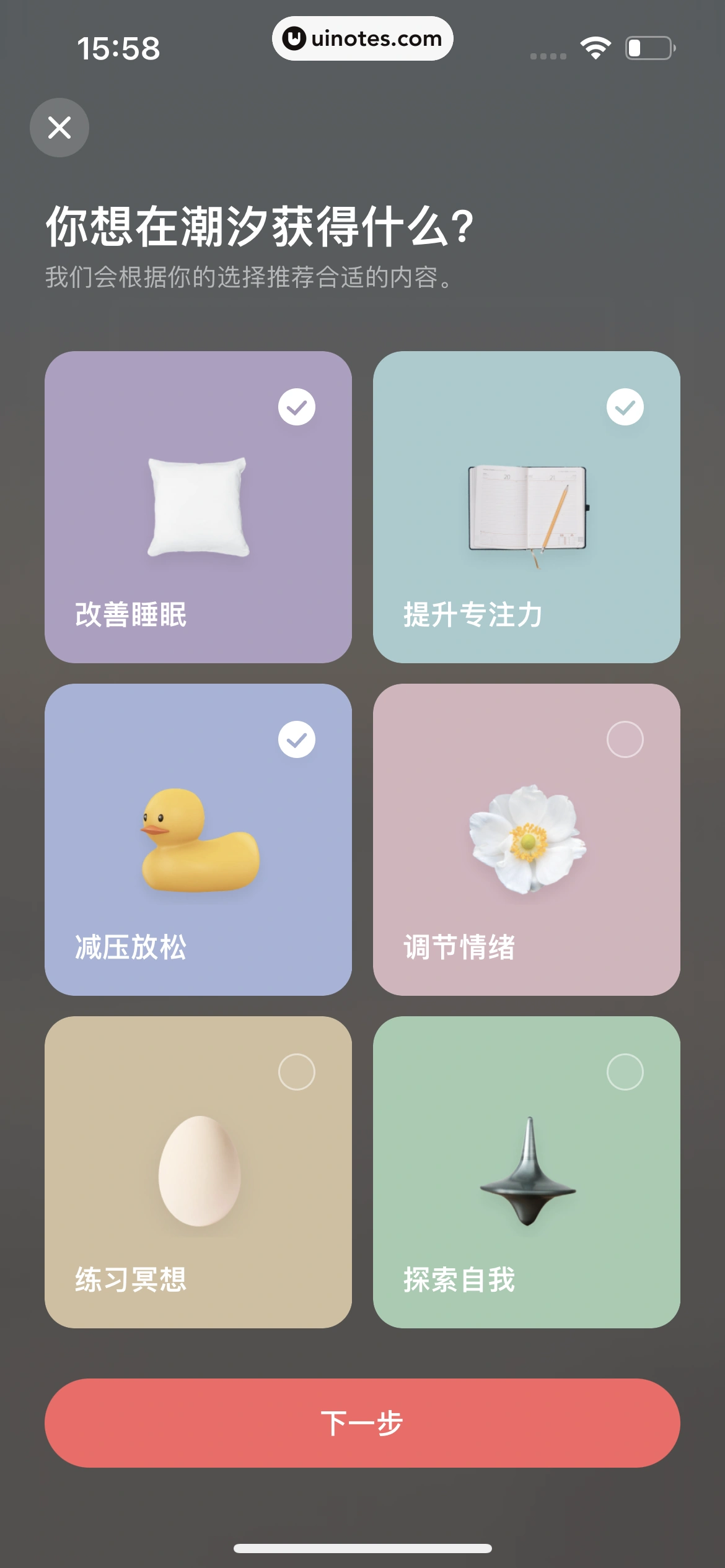Close the onboarding screen with the X
This screenshot has width=725, height=1568.
tap(59, 128)
